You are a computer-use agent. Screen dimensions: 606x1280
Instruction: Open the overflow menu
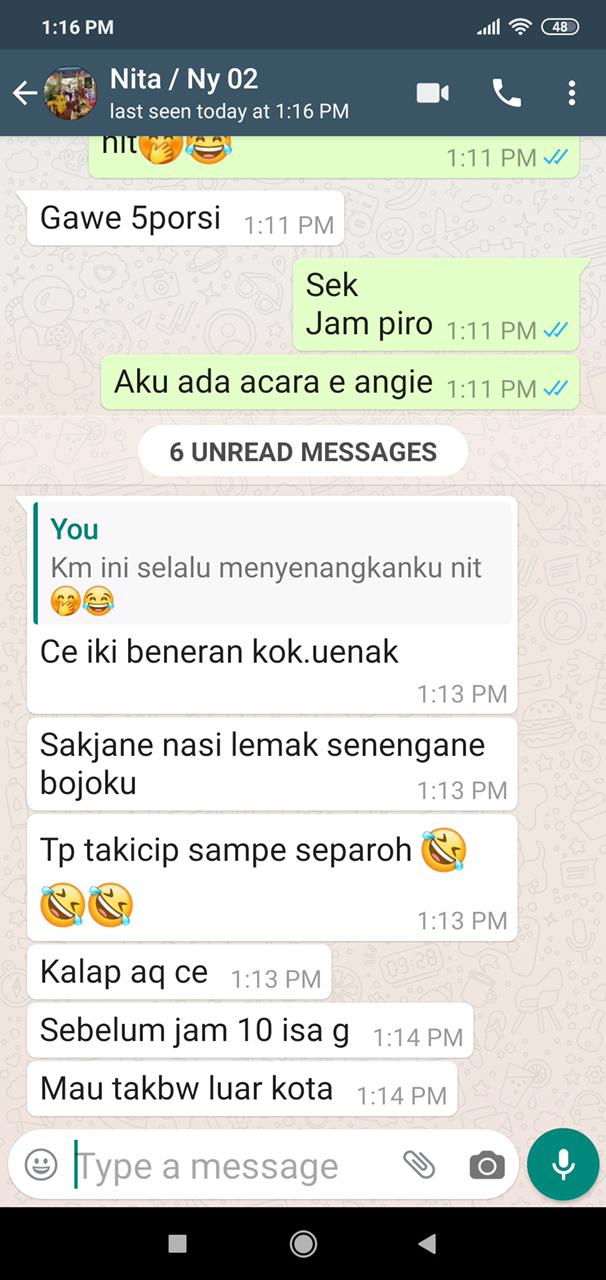[572, 93]
